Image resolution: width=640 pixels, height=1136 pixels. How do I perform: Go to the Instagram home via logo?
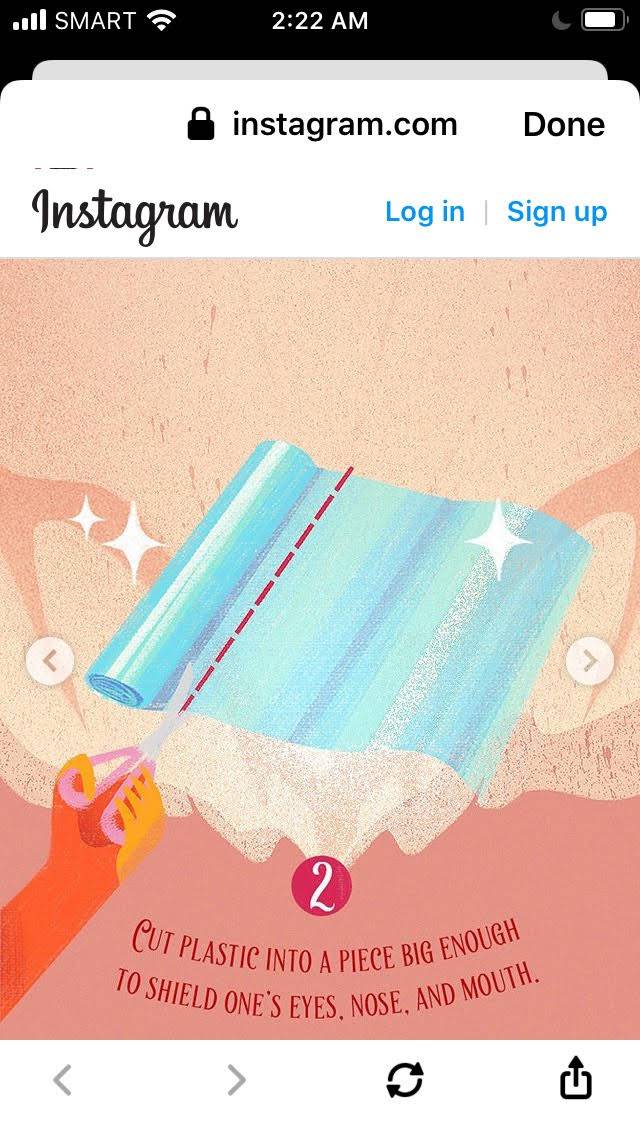(134, 214)
